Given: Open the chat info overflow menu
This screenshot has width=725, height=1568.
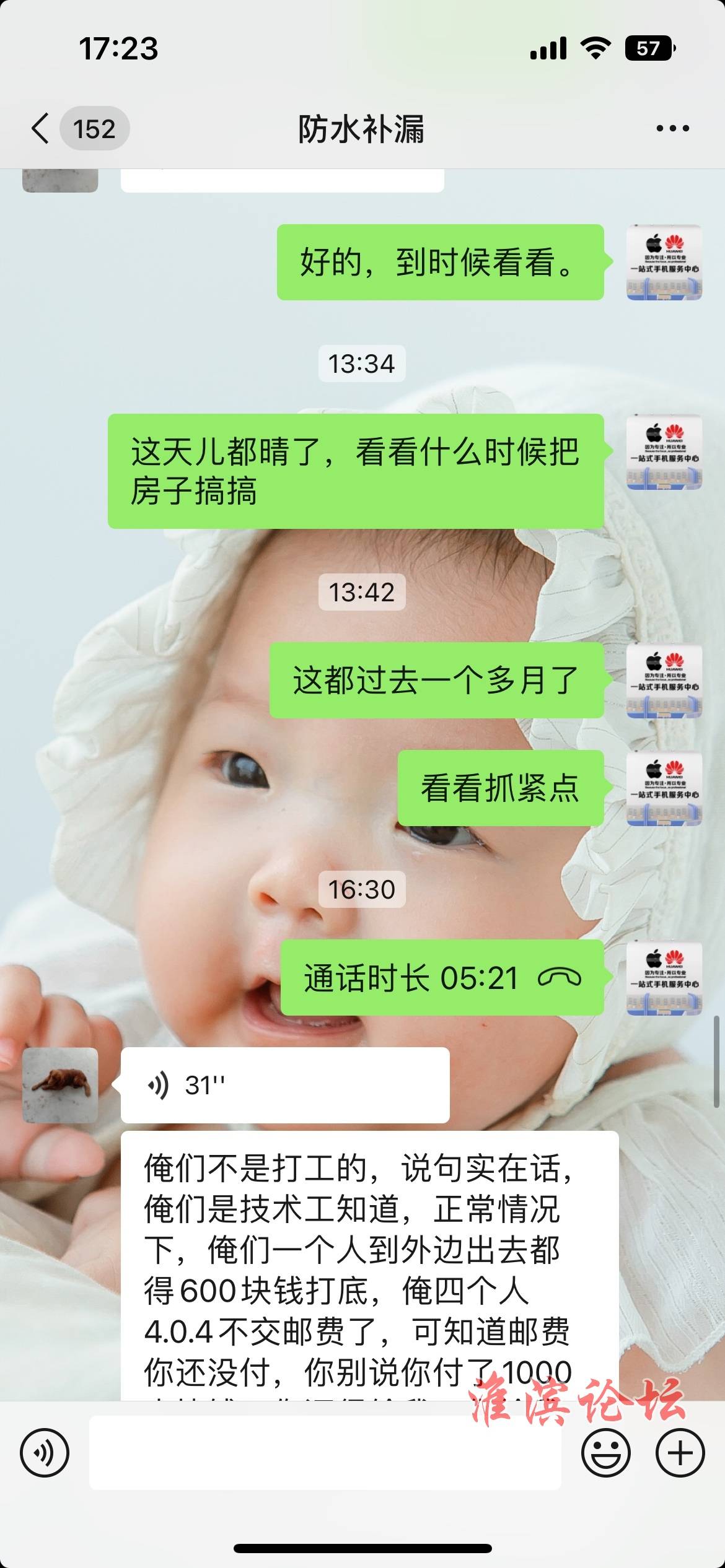Looking at the screenshot, I should 672,129.
